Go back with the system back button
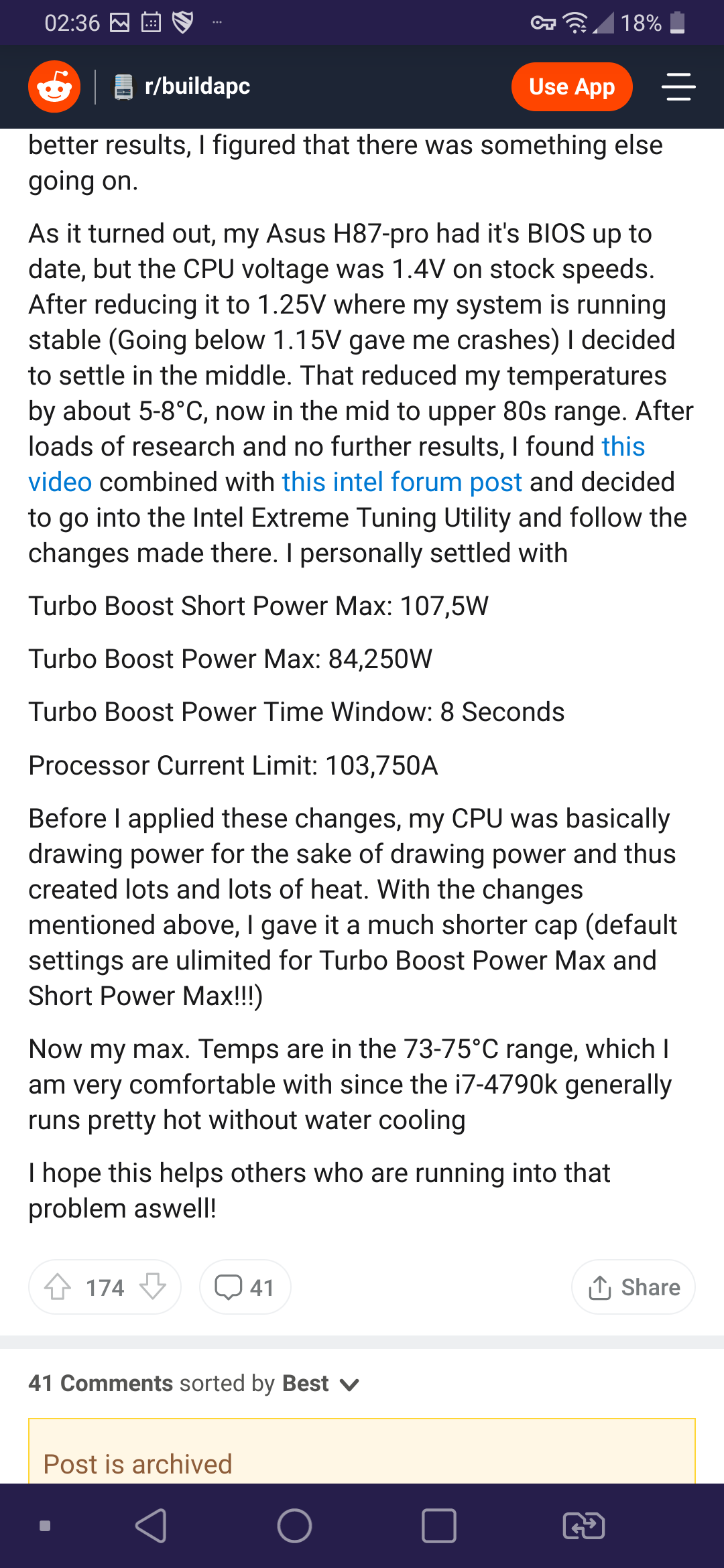 (151, 1526)
